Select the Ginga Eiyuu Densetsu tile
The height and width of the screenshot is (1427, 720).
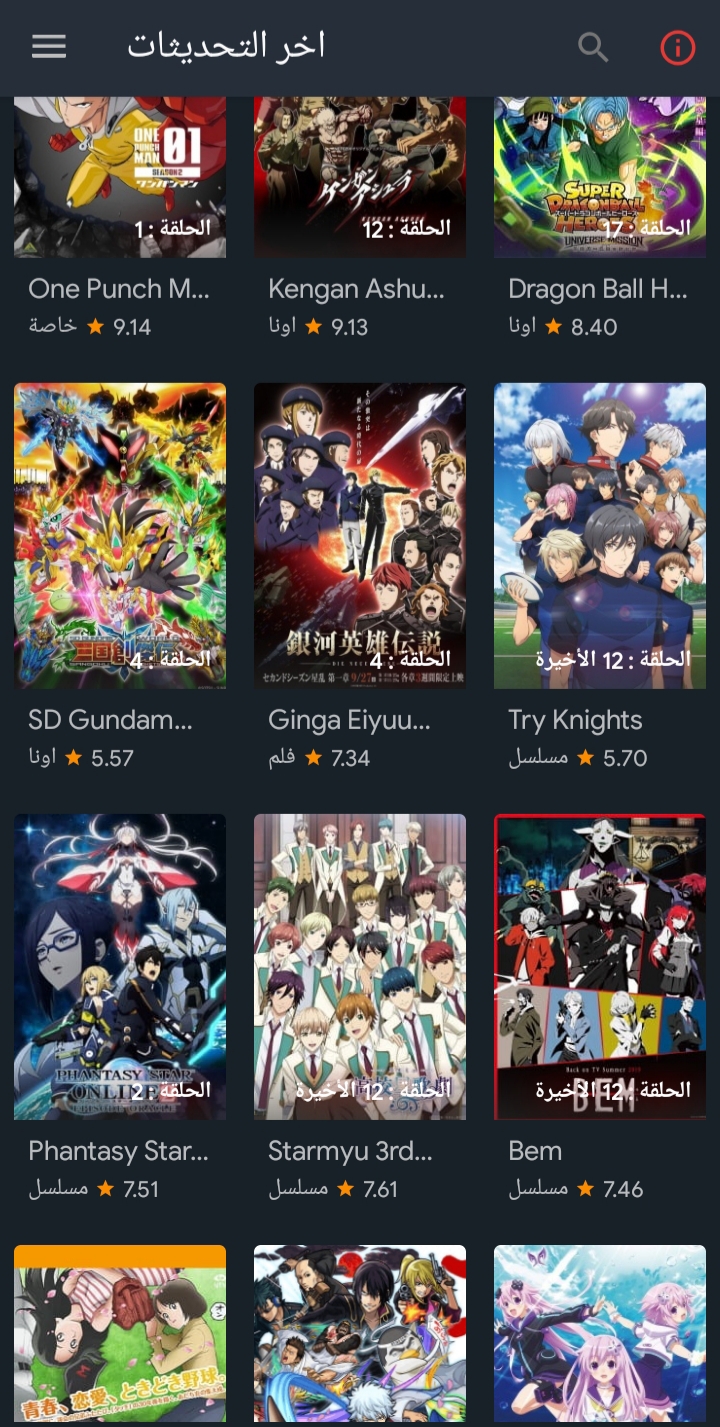click(360, 577)
